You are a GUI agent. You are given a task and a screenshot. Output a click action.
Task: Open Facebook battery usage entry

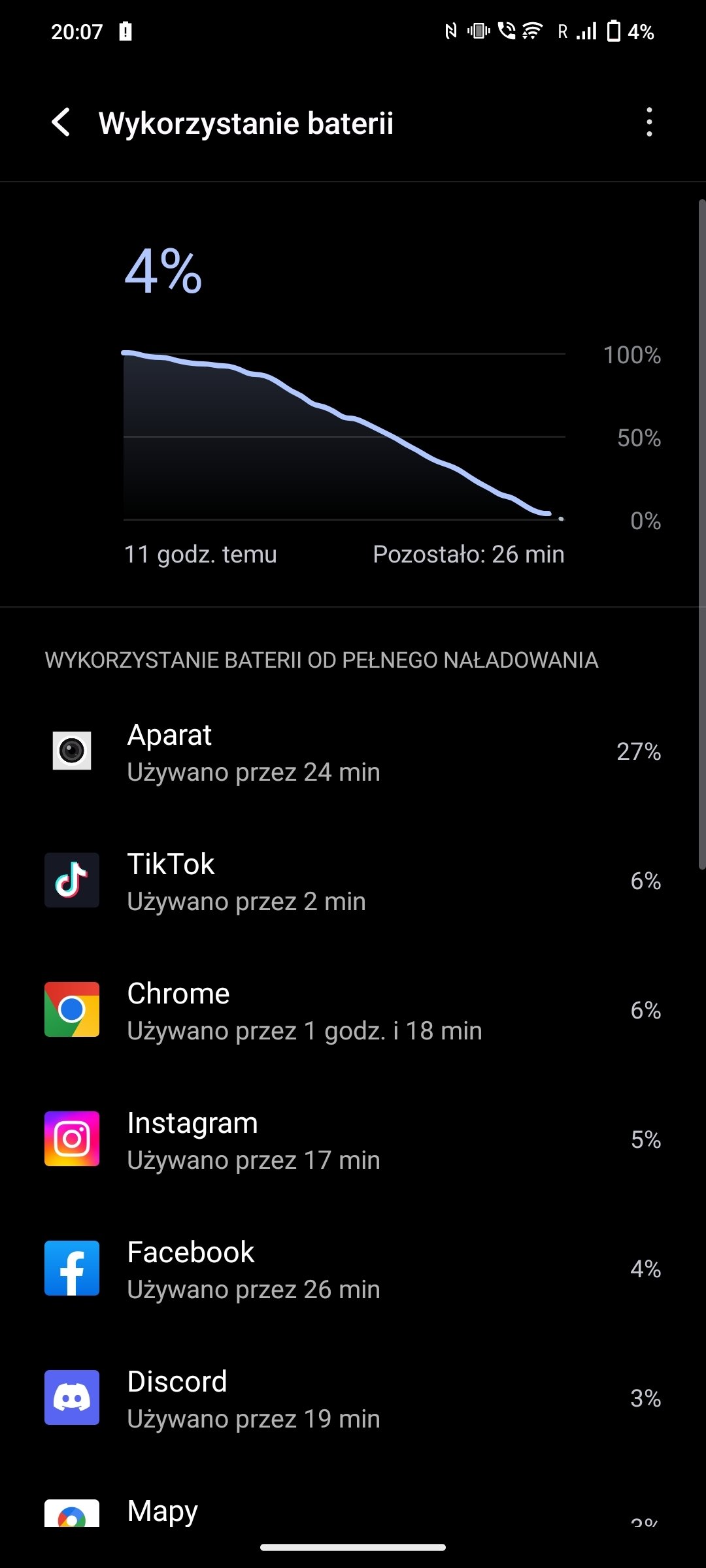tap(353, 1269)
